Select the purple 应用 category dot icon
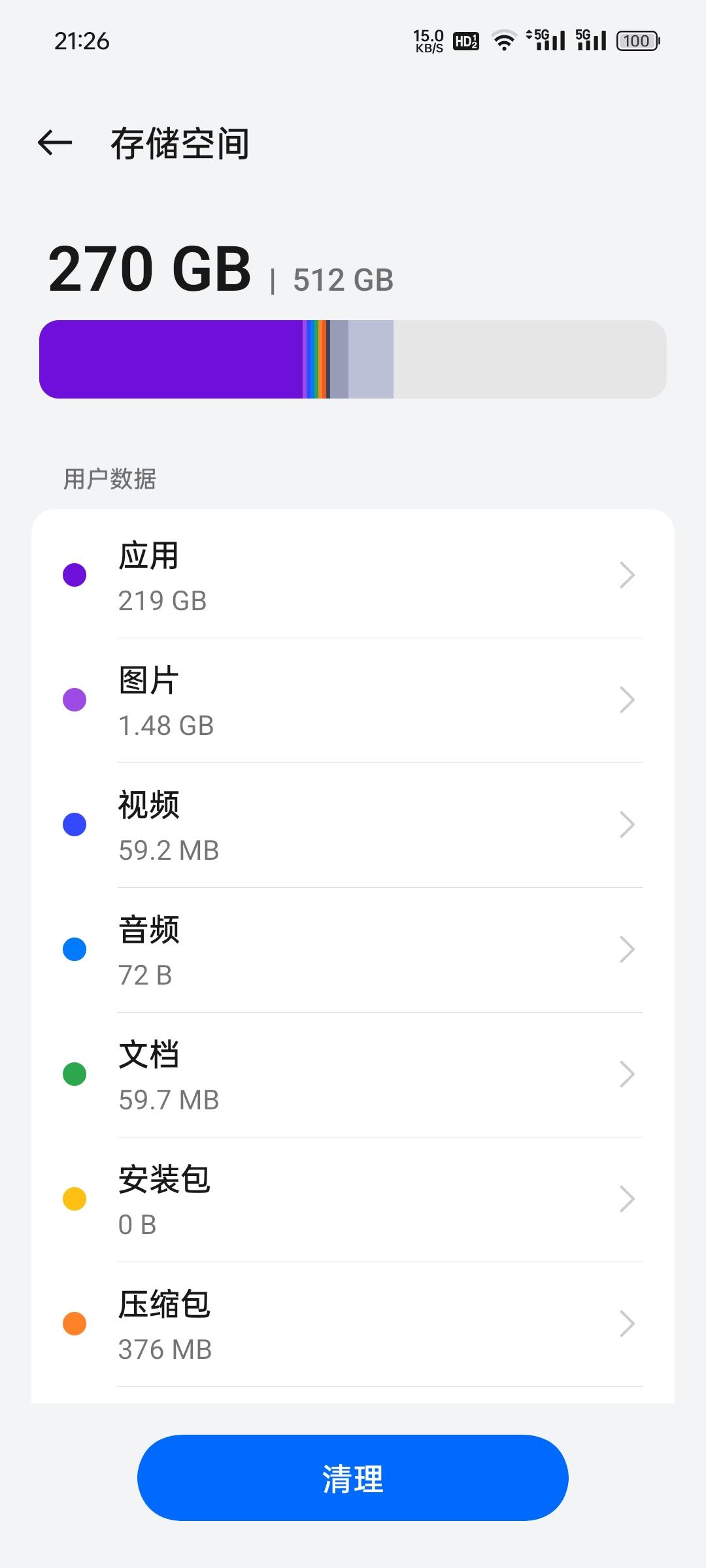The image size is (706, 1568). (75, 575)
